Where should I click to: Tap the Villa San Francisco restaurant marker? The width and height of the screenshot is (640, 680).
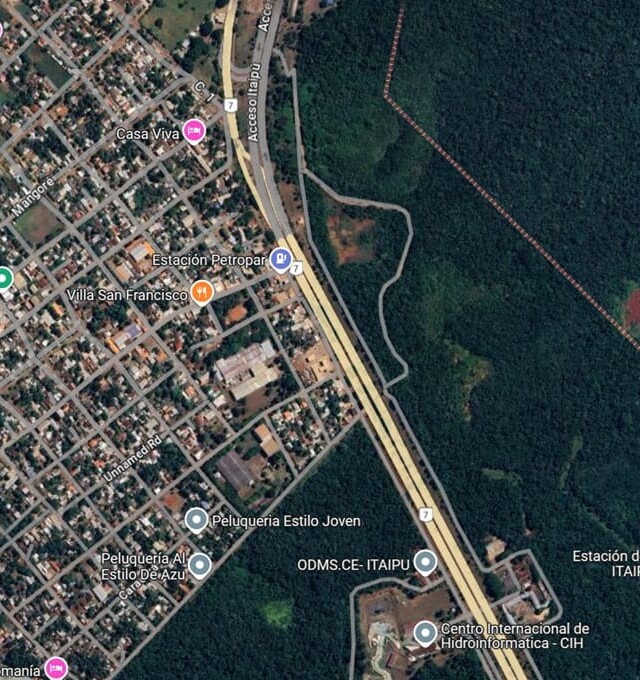coord(202,293)
